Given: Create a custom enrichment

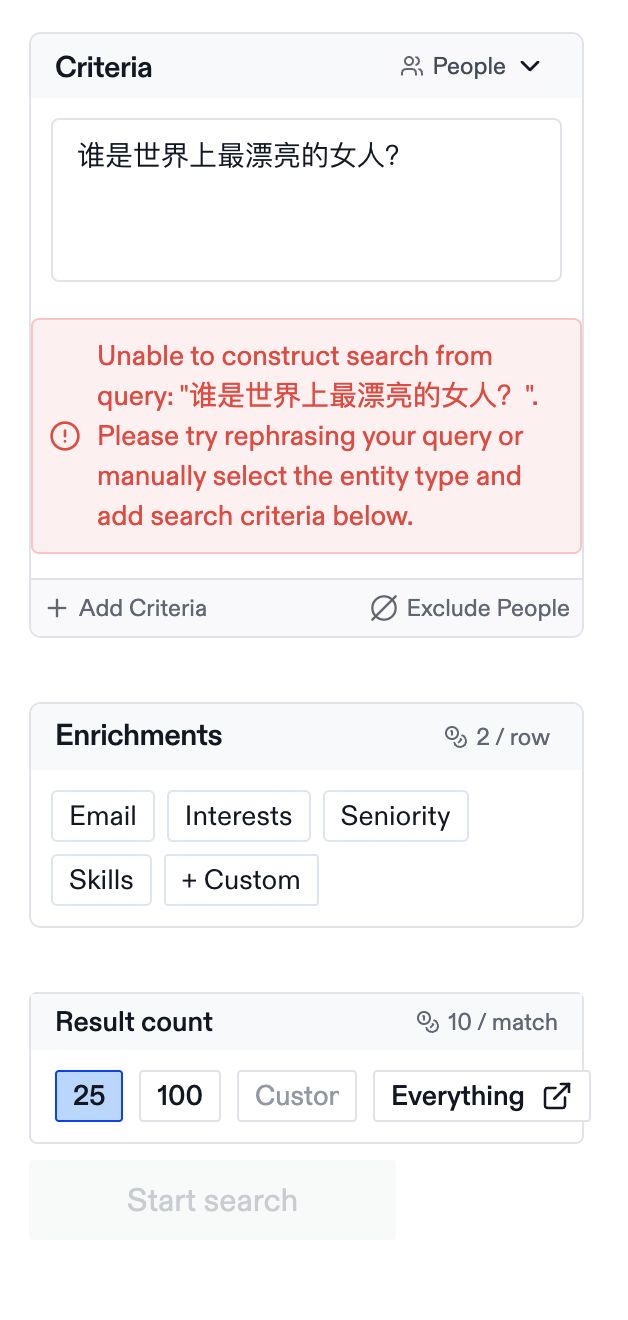Looking at the screenshot, I should tap(241, 880).
